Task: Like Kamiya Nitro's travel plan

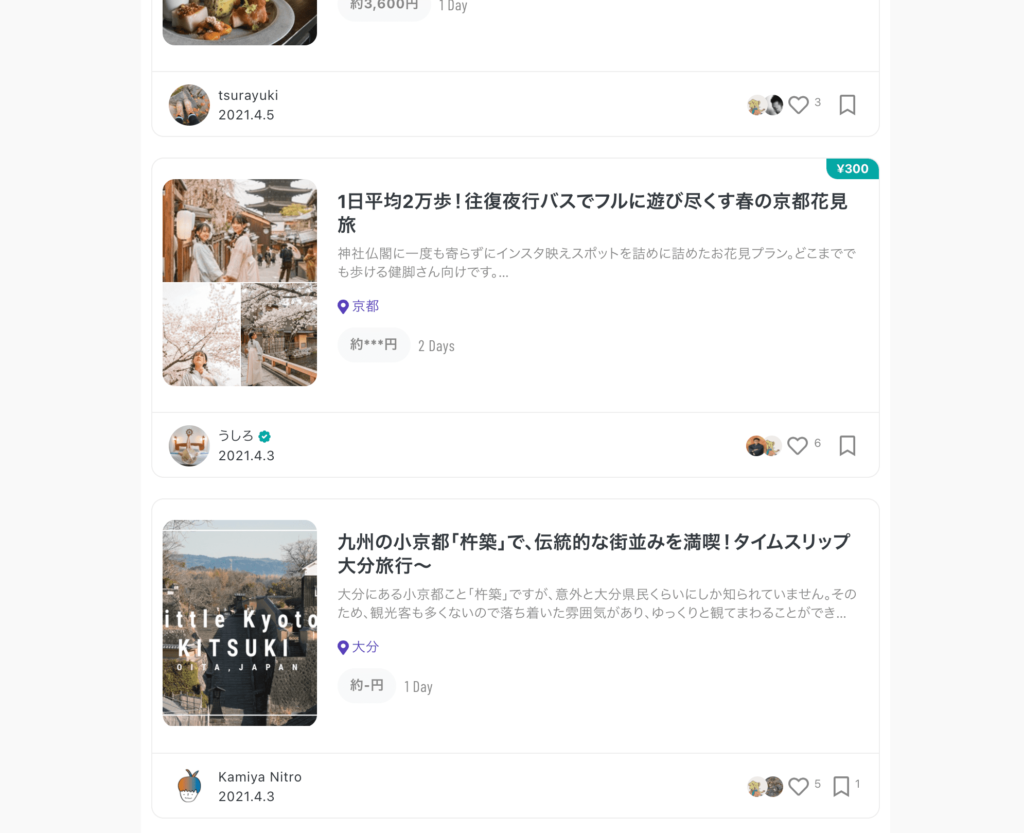Action: [798, 787]
